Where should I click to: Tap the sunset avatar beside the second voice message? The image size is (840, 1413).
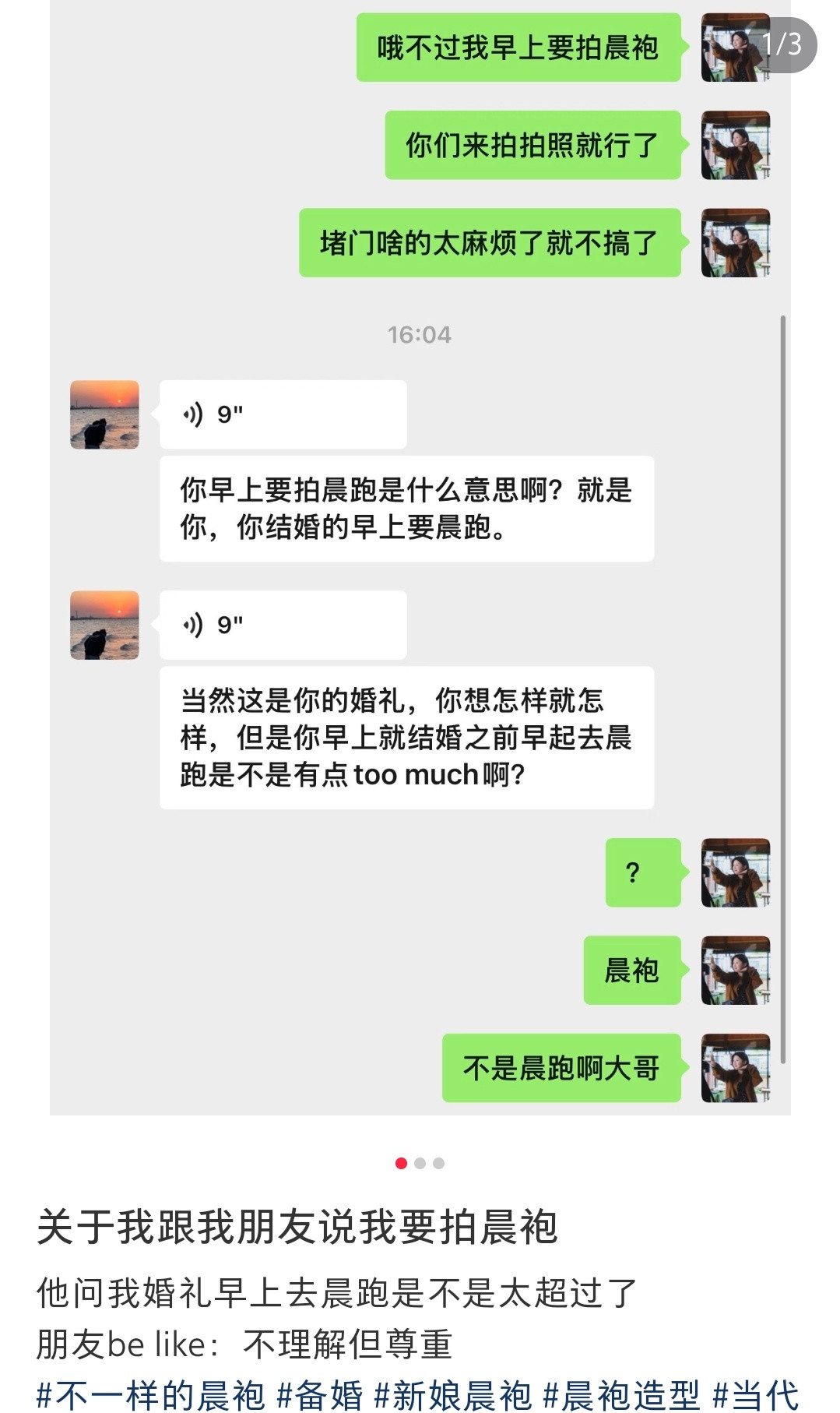pyautogui.click(x=104, y=624)
